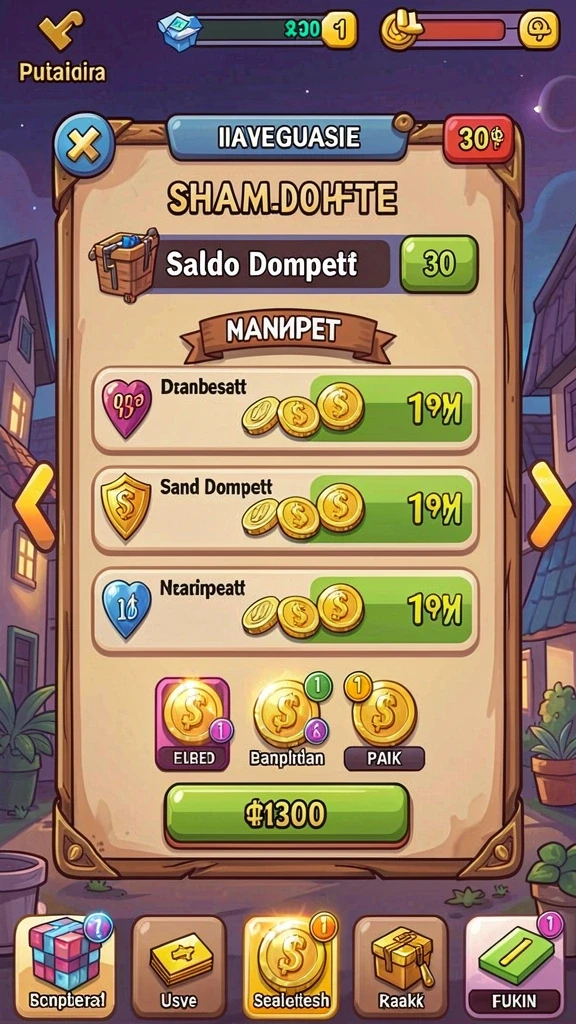Screen dimensions: 576x1024
Task: Tap the green 30 Saldo Dompett button
Action: click(439, 264)
